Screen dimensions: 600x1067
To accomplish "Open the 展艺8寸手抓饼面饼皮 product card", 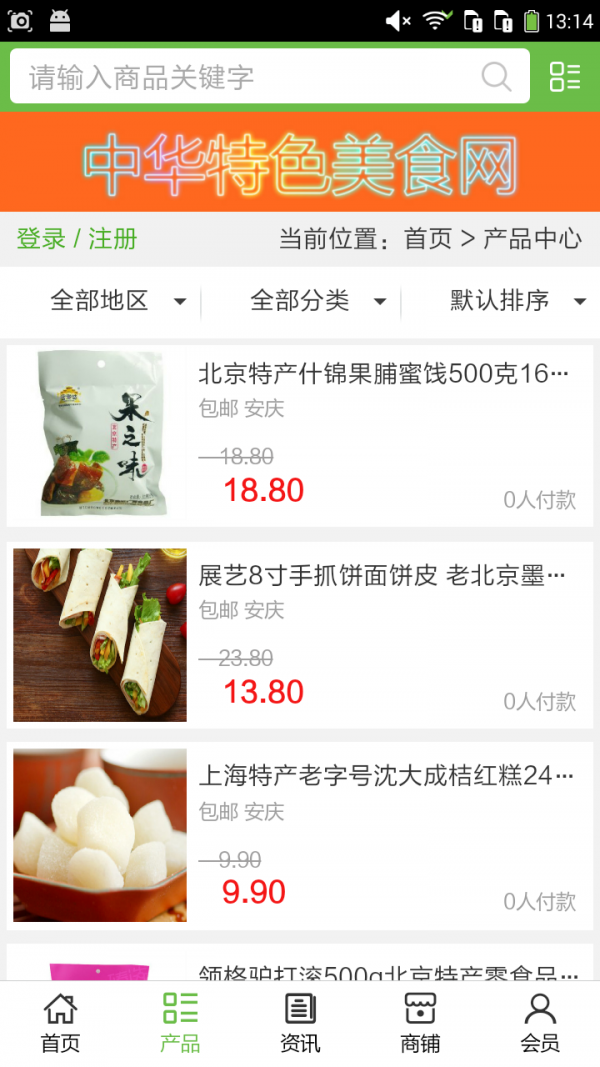I will [300, 635].
